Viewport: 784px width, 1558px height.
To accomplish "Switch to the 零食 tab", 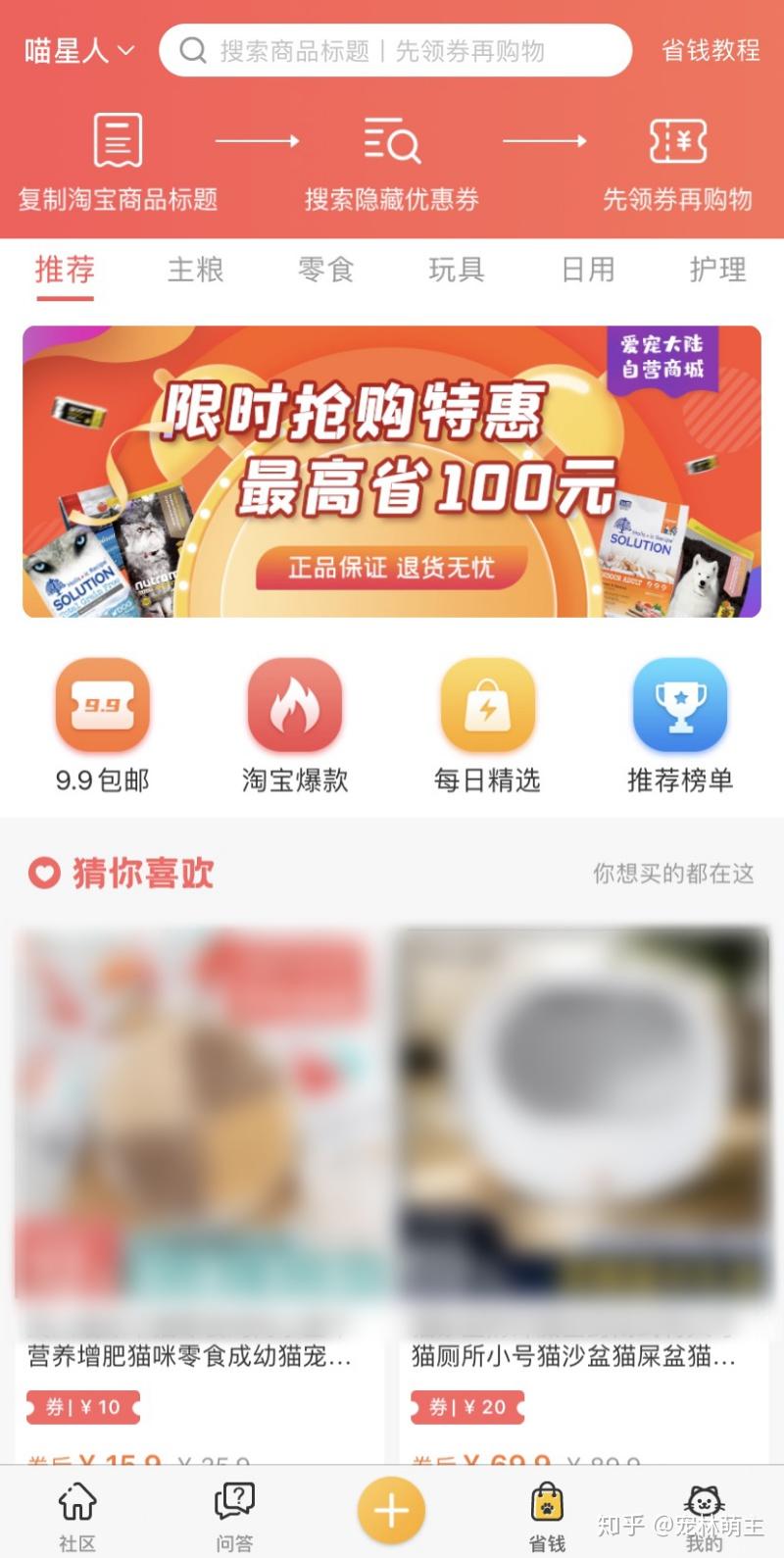I will point(326,270).
